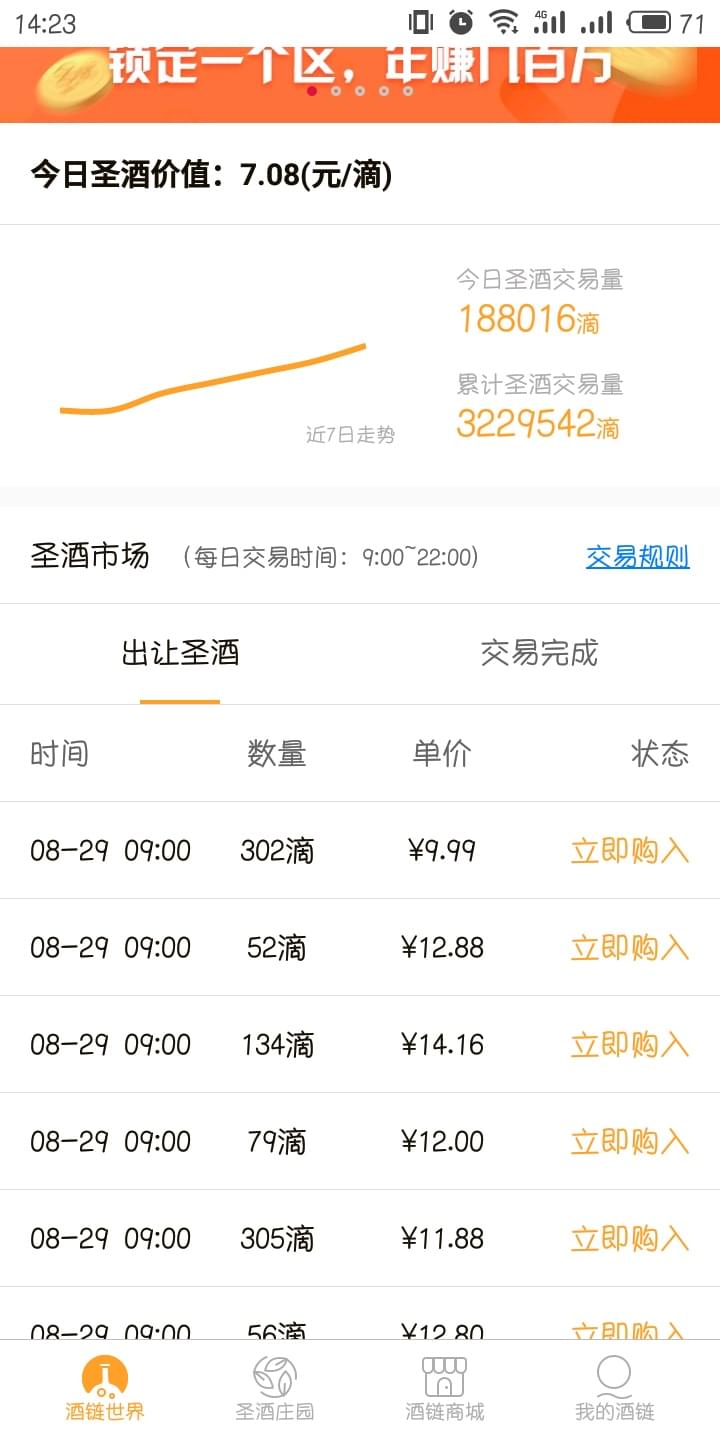Tap 立即购入 next to 305滴

630,1238
